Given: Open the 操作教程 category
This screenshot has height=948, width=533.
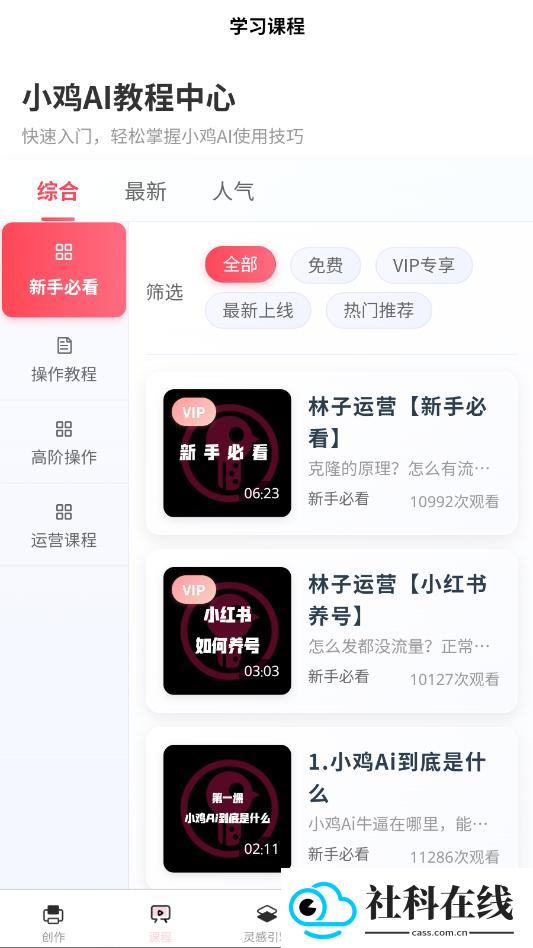Looking at the screenshot, I should 64,360.
